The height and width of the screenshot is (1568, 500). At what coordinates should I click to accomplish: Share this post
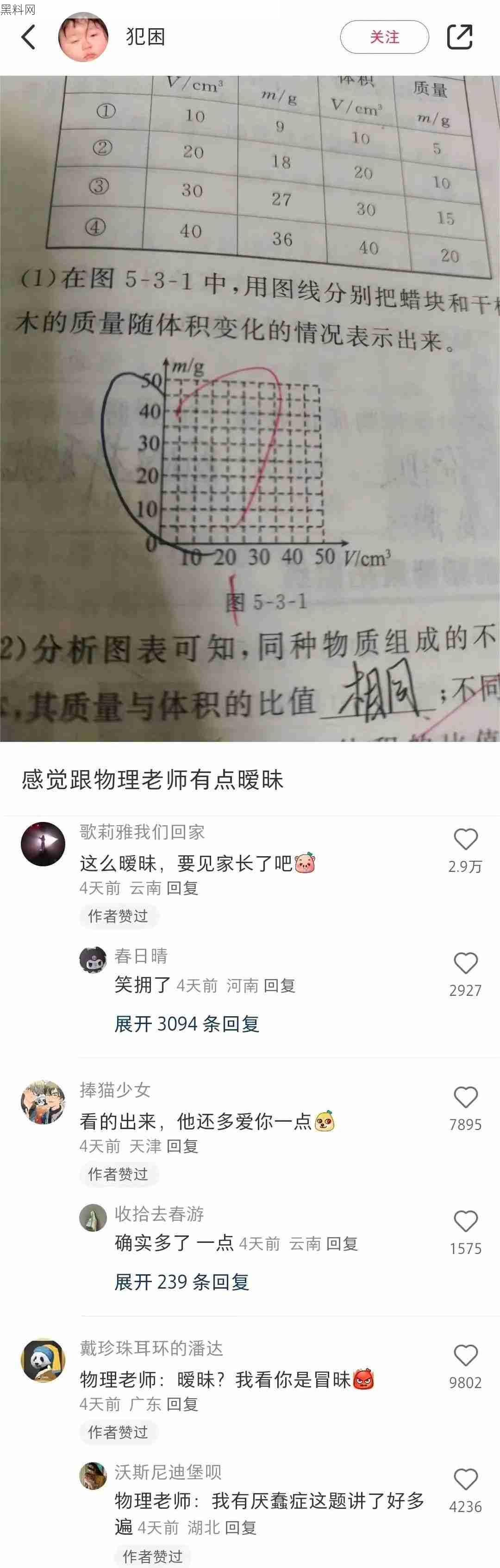point(460,37)
